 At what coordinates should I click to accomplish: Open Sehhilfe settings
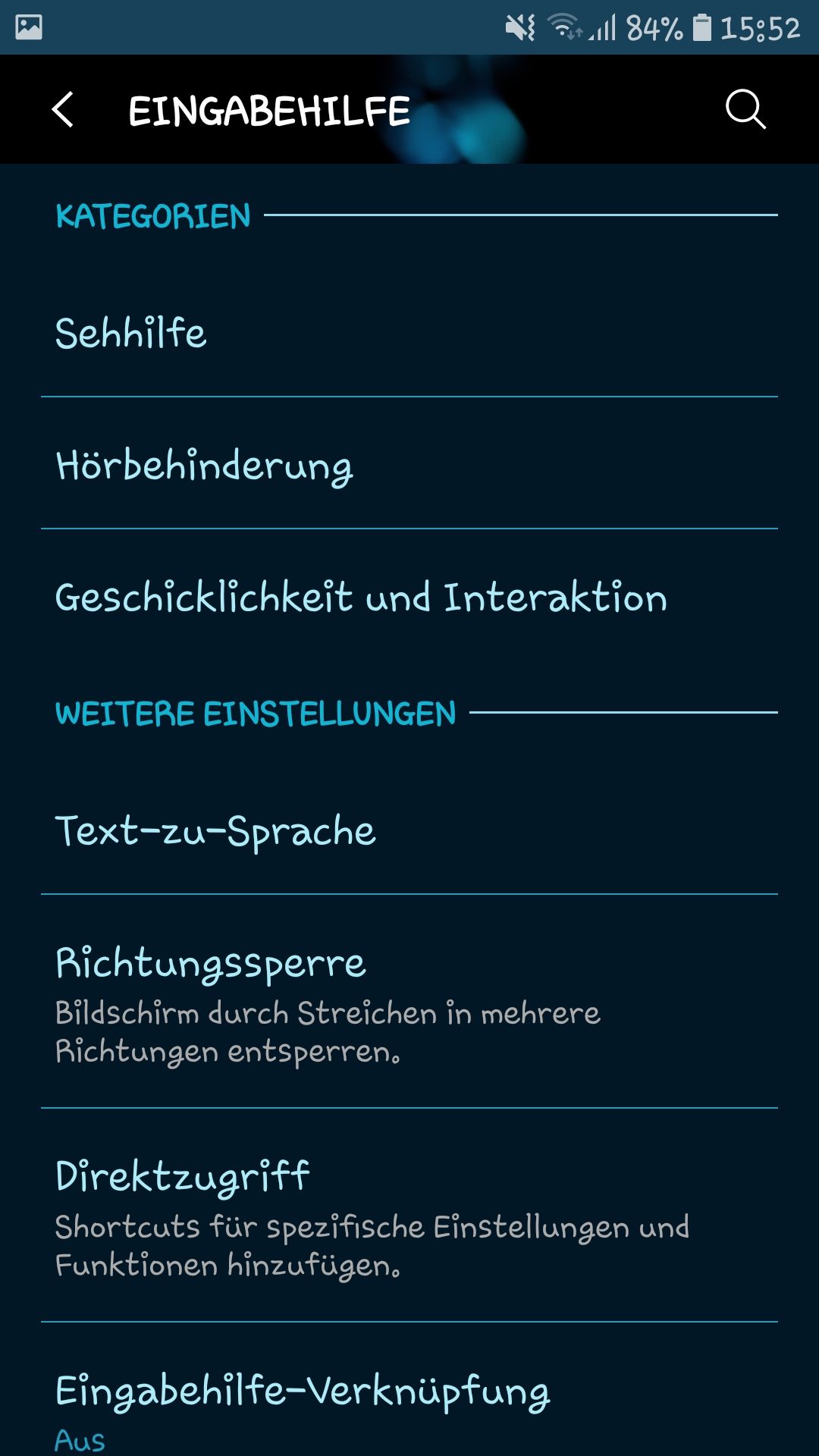(x=409, y=332)
